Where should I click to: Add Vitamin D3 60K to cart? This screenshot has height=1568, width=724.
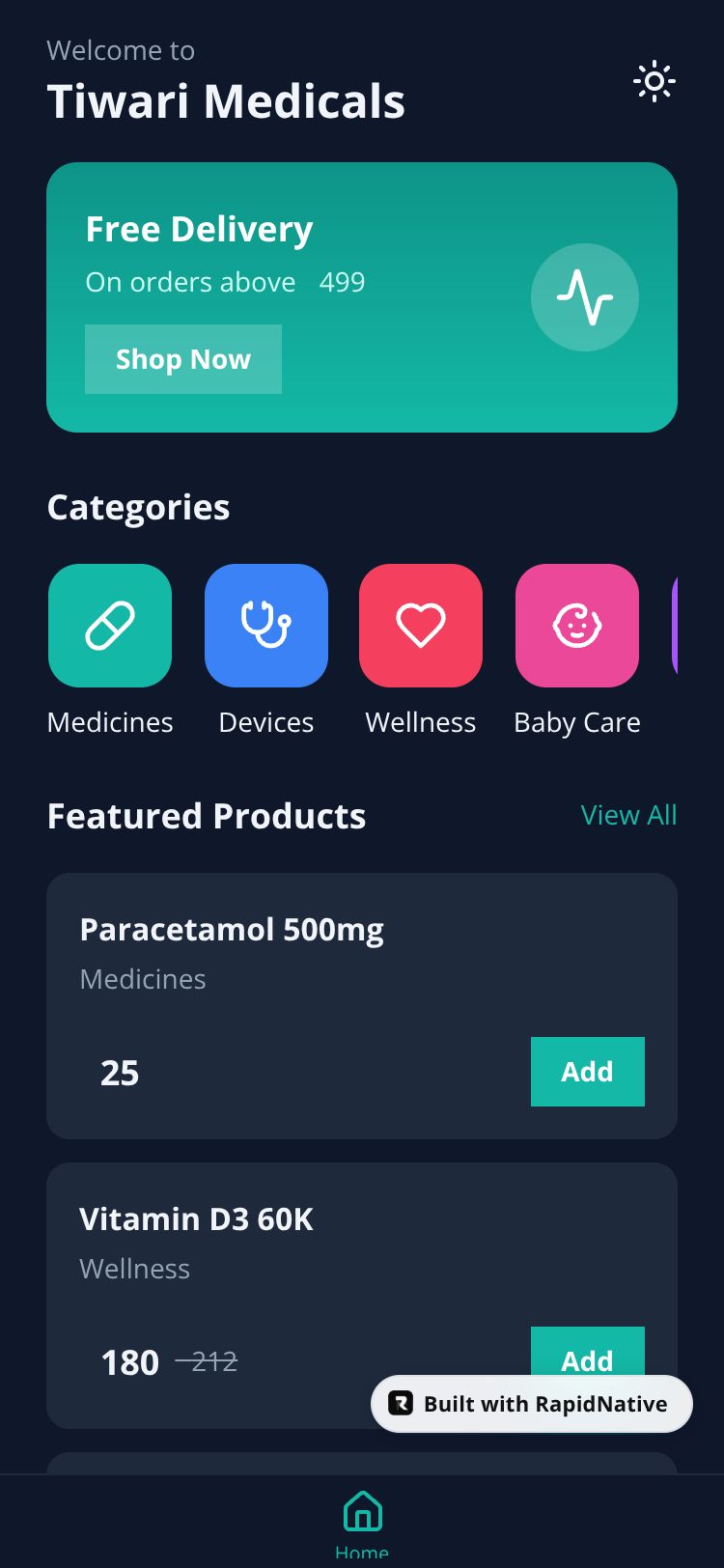click(x=587, y=1351)
